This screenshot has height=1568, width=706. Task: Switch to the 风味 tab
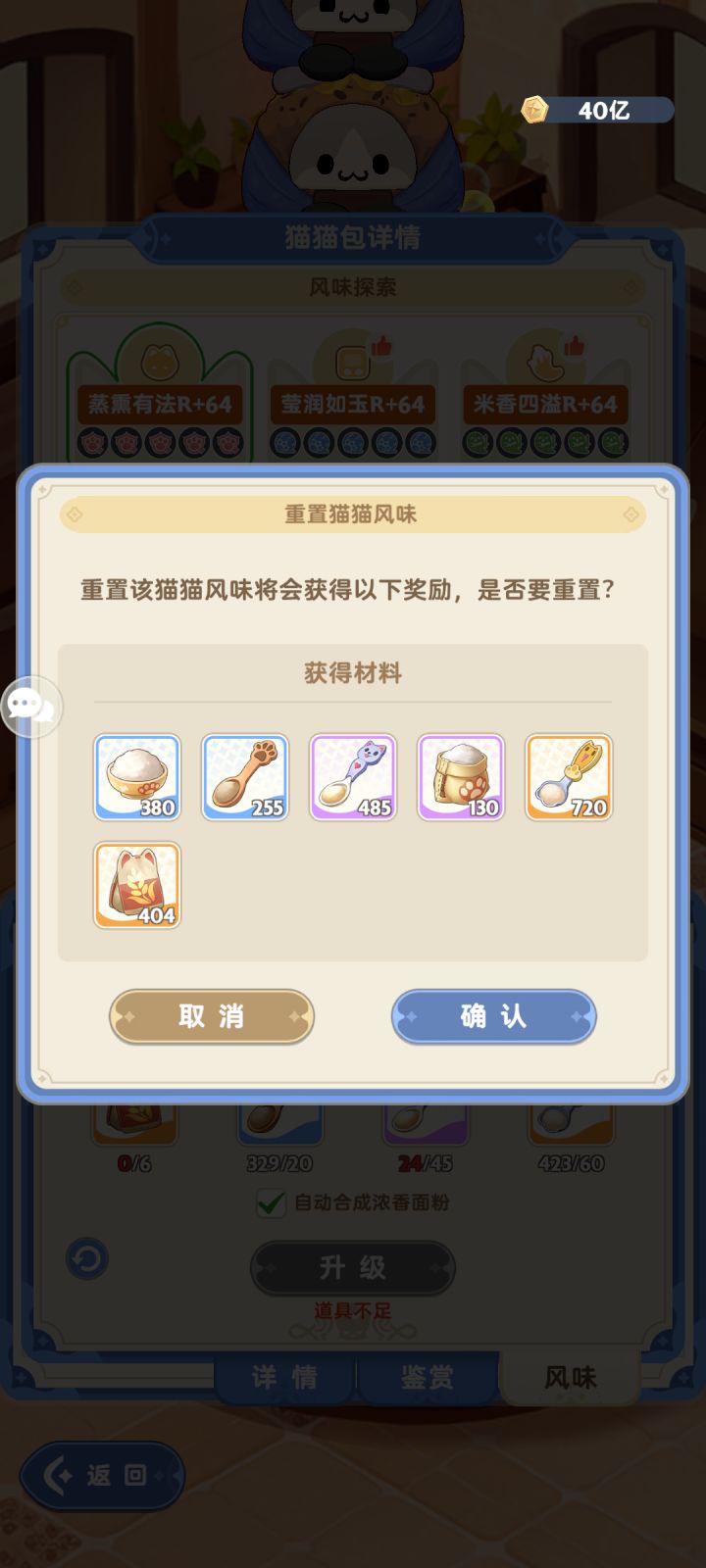[x=569, y=1377]
